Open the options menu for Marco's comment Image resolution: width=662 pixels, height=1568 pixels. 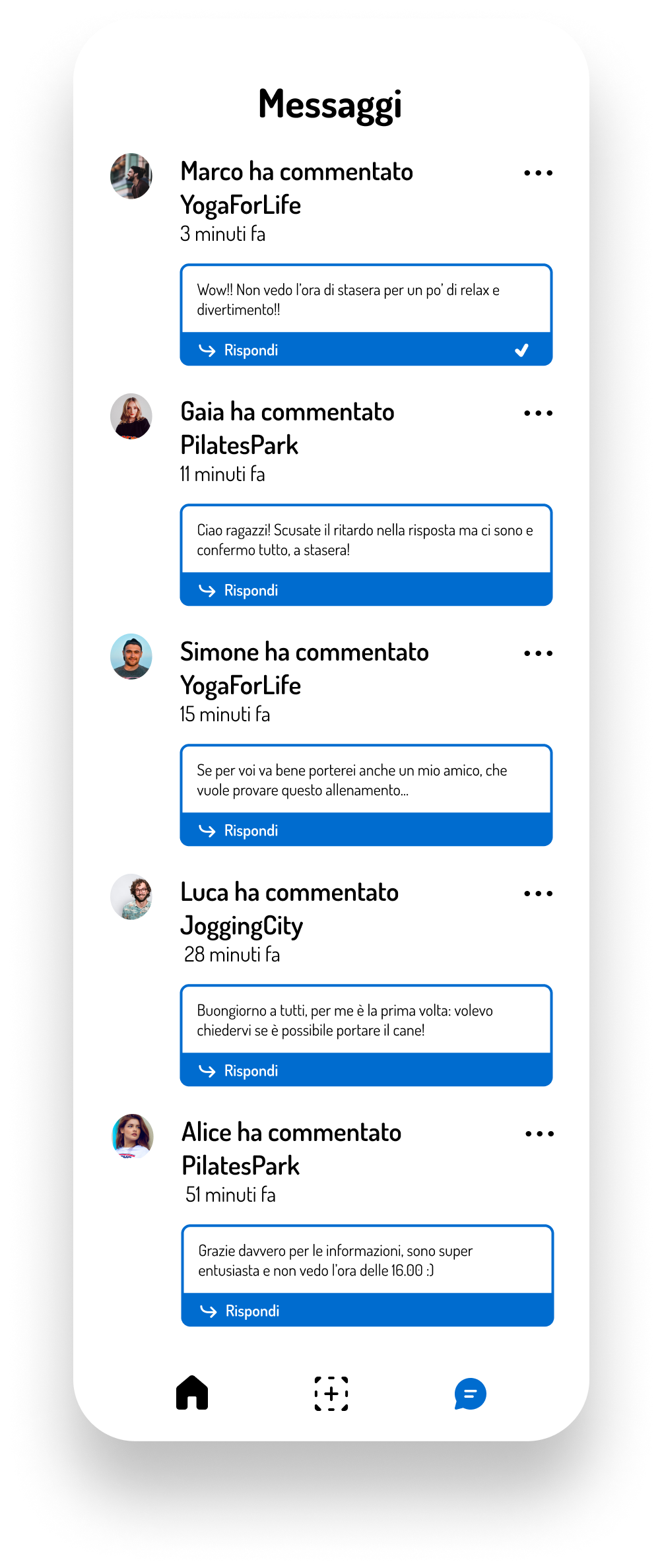(x=538, y=173)
